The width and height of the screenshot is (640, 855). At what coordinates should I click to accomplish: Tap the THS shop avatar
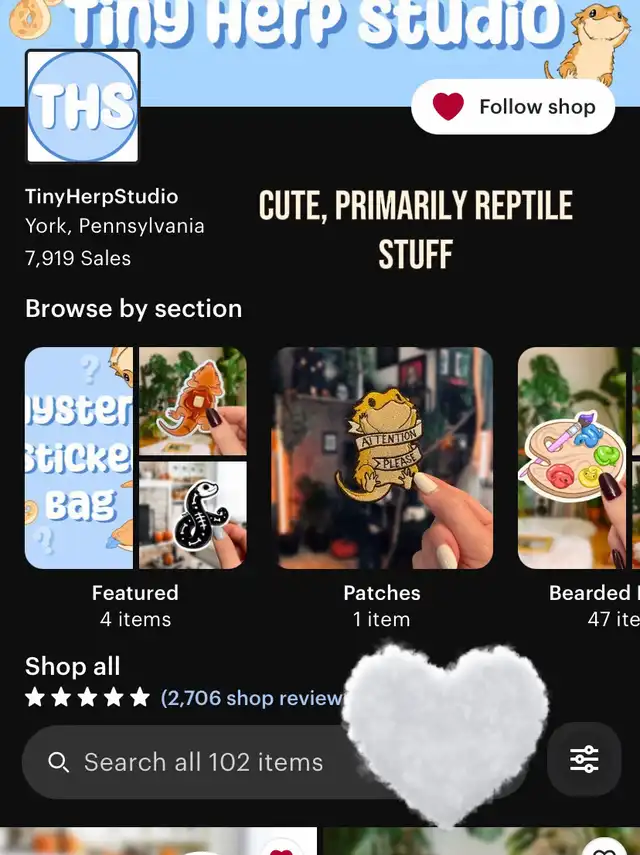(x=83, y=107)
